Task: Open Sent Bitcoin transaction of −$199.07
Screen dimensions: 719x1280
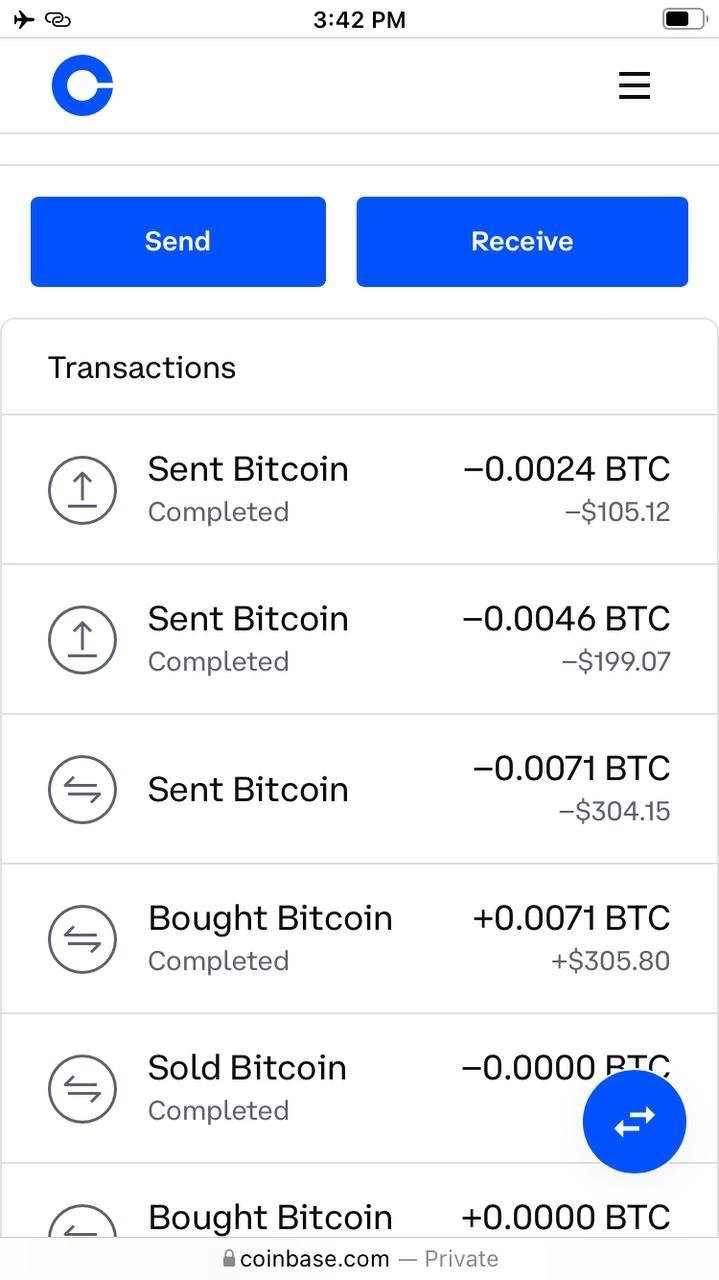Action: (x=359, y=639)
